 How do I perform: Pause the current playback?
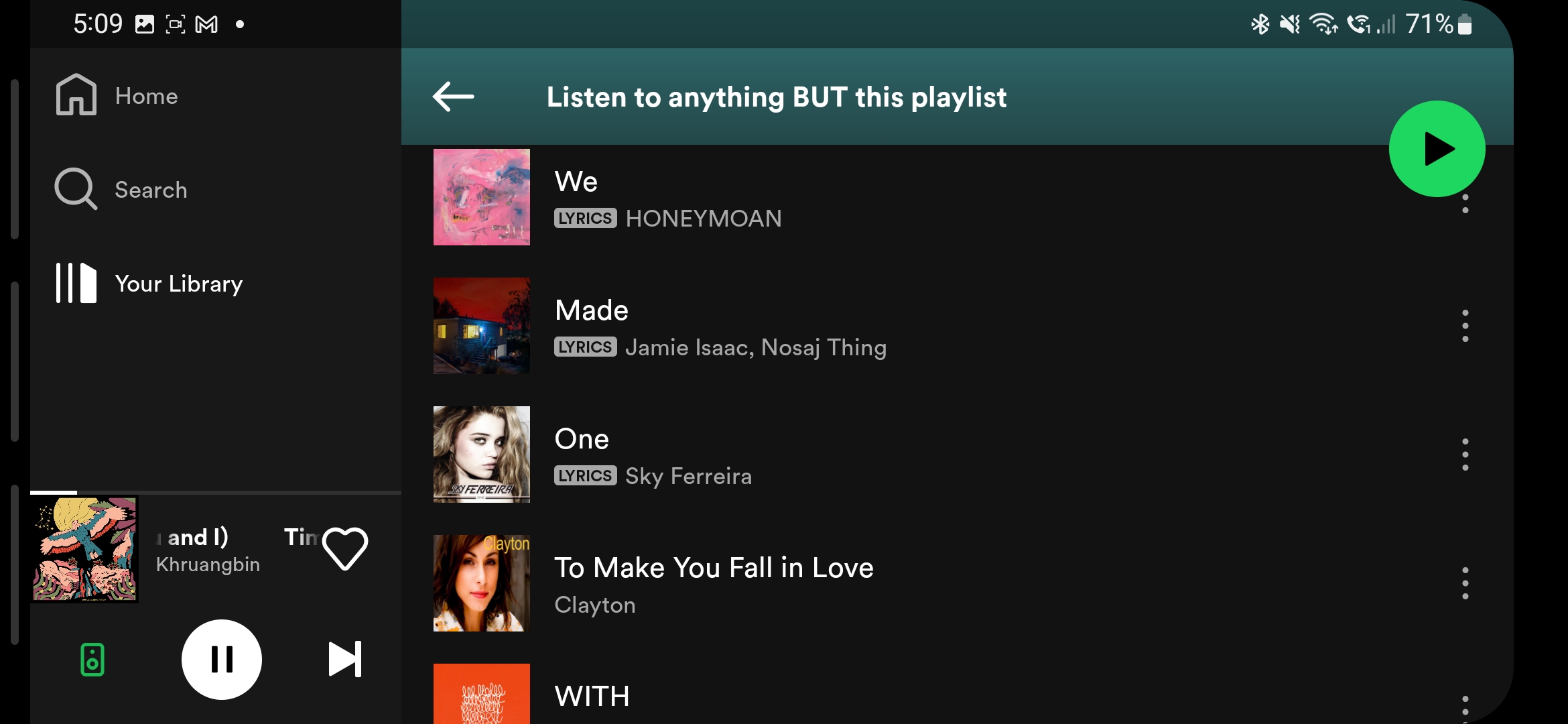point(222,660)
